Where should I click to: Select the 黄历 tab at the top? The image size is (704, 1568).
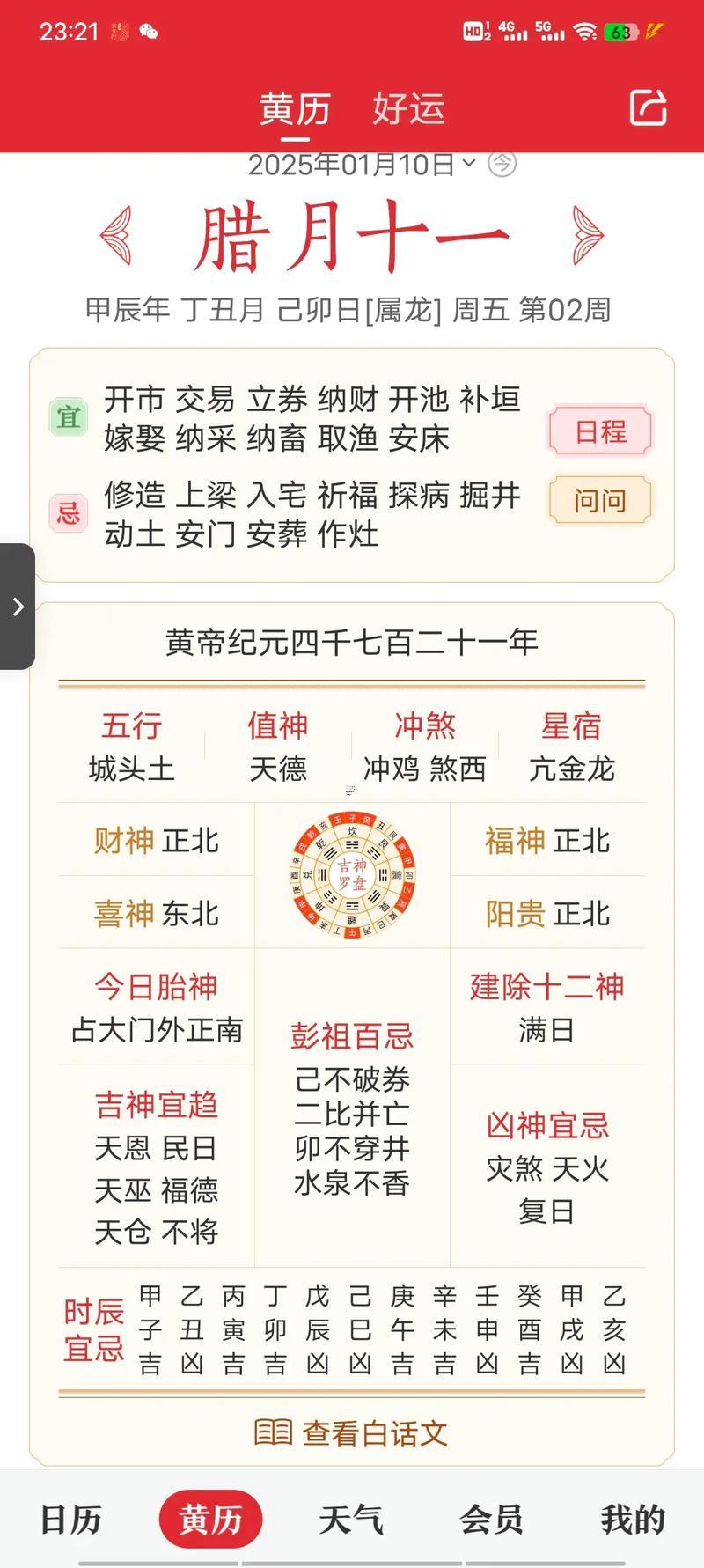pyautogui.click(x=293, y=107)
